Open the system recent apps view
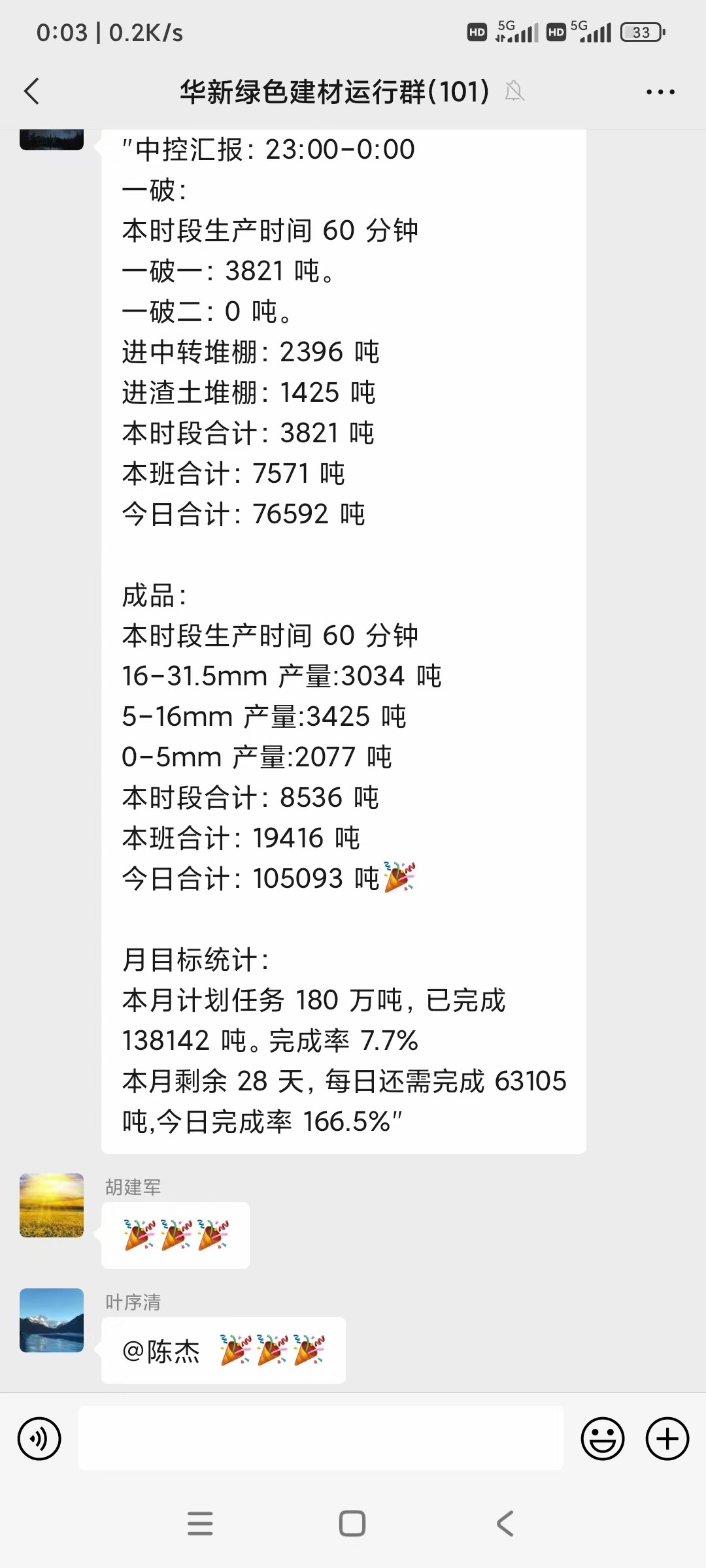706x1568 pixels. [200, 1524]
